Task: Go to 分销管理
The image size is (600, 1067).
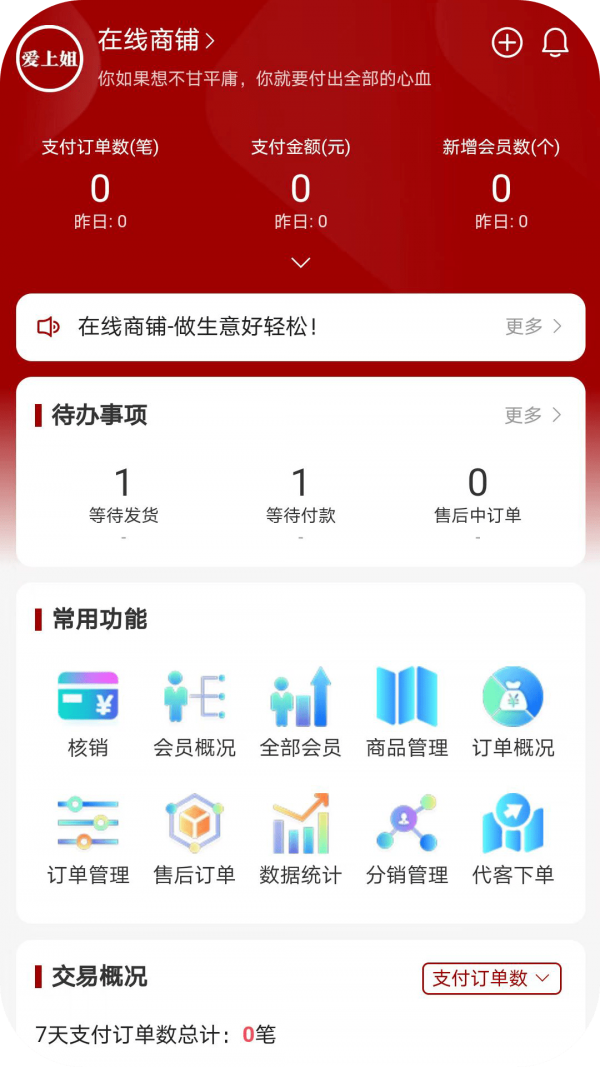Action: [407, 839]
